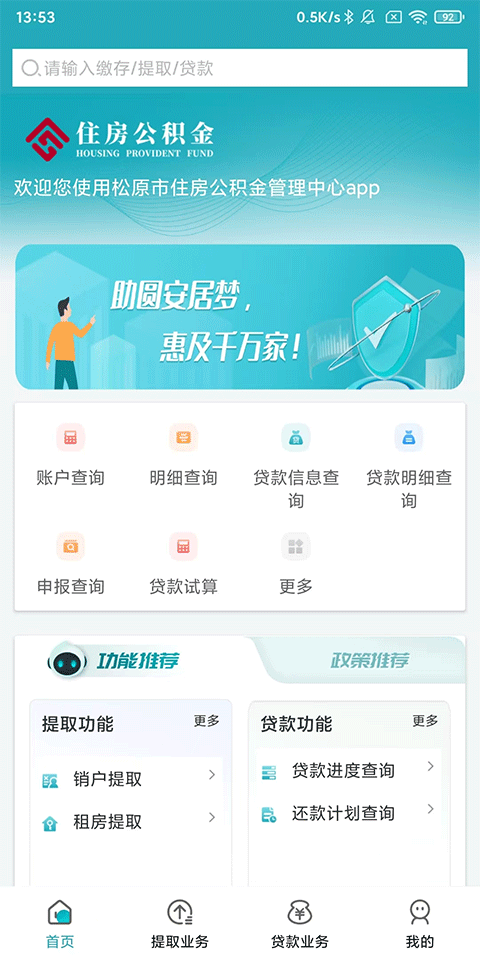480x960 pixels.
Task: Open 账户查询
Action: click(70, 454)
